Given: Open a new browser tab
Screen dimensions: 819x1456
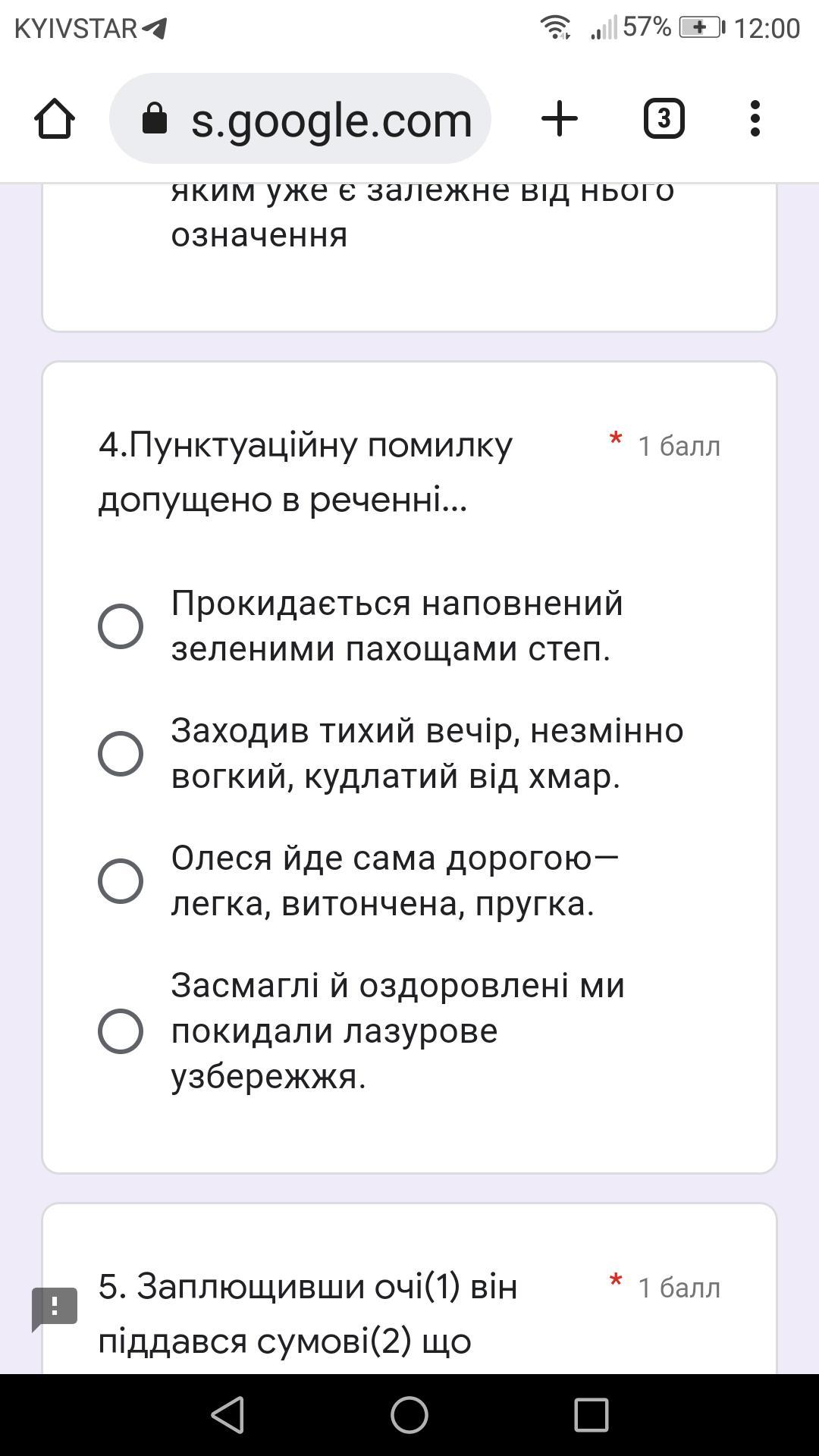Looking at the screenshot, I should [560, 119].
